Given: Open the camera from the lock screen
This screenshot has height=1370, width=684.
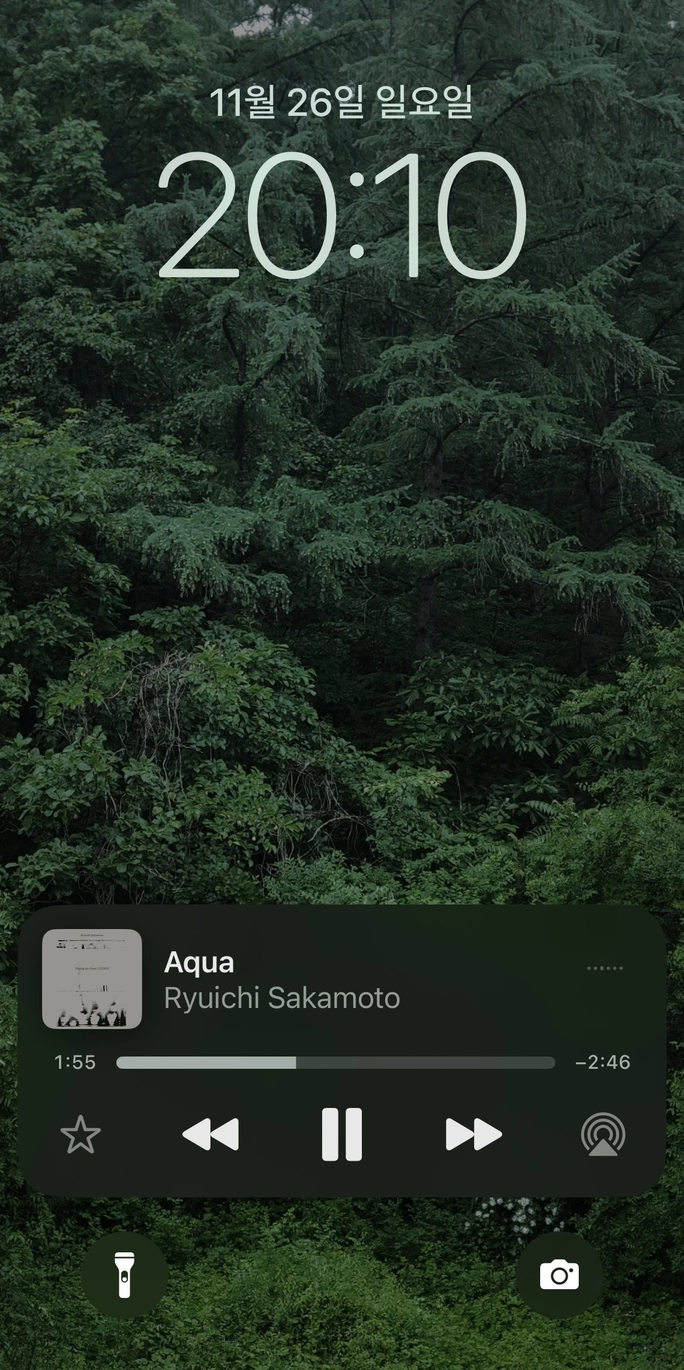Looking at the screenshot, I should click(559, 1275).
